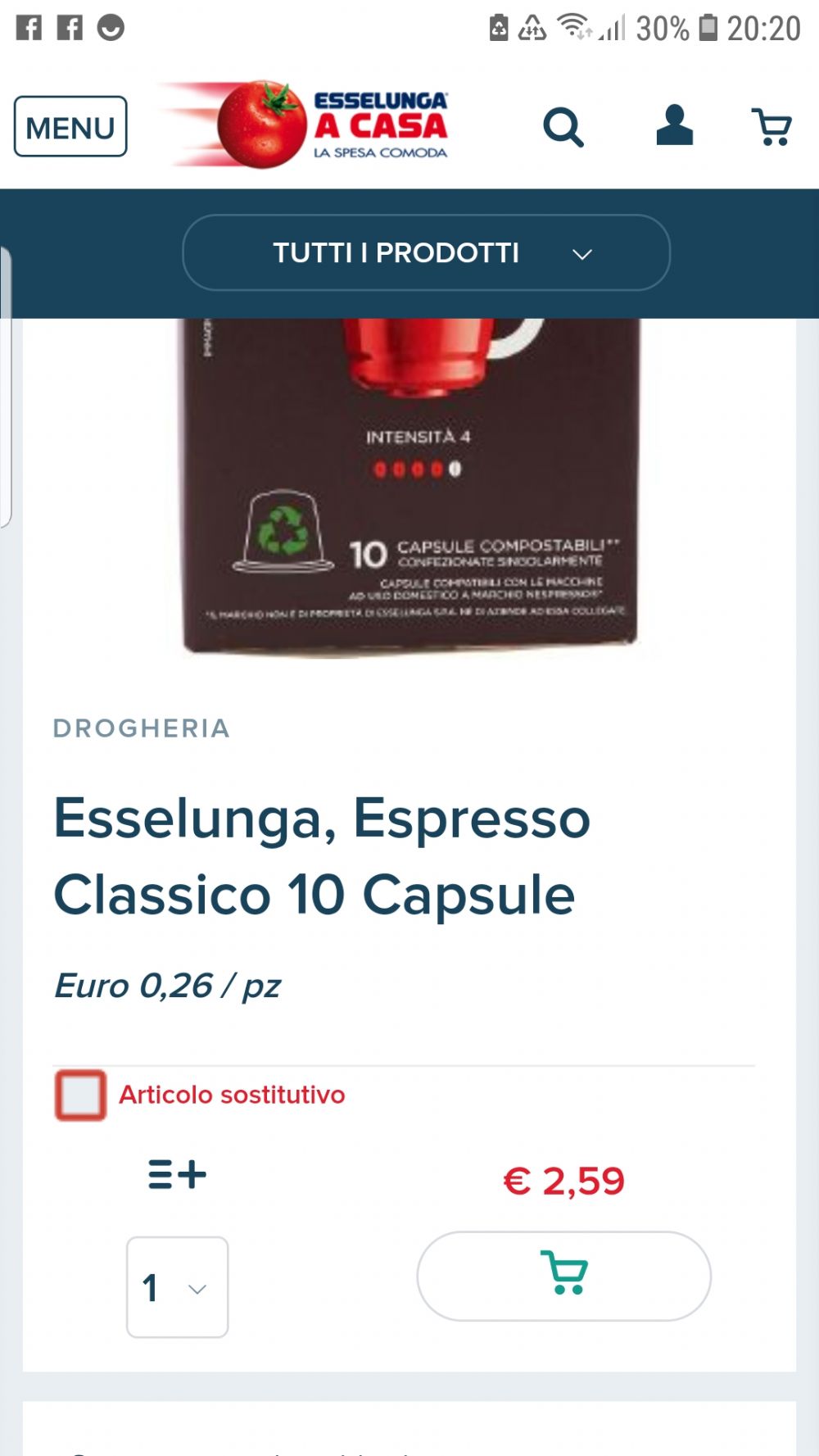Add Espresso Classico capsules to cart
The height and width of the screenshot is (1456, 819).
click(563, 1275)
